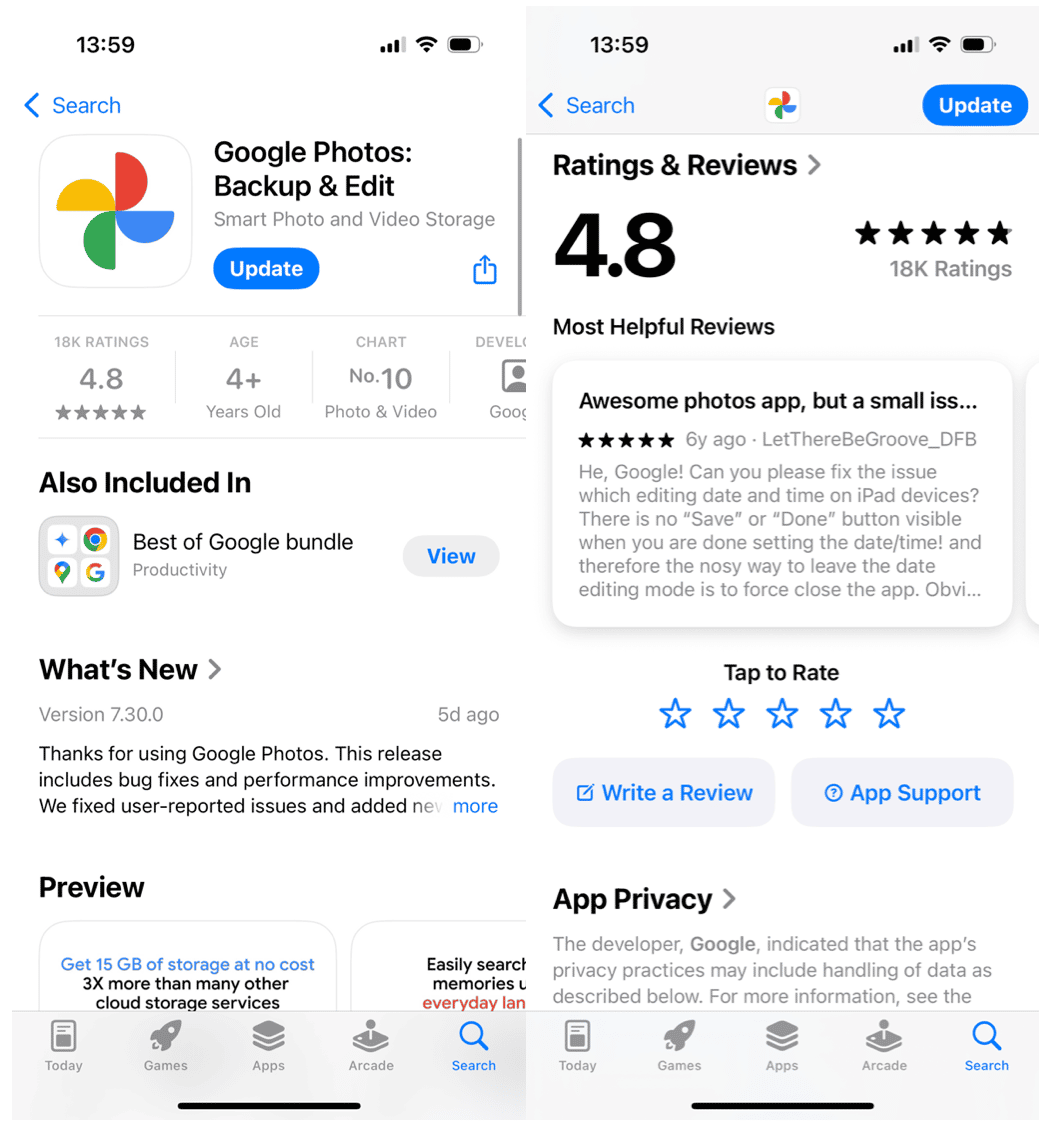The image size is (1040, 1122).
Task: Open the review by LetThereBeGroove_DFB
Action: point(781,493)
